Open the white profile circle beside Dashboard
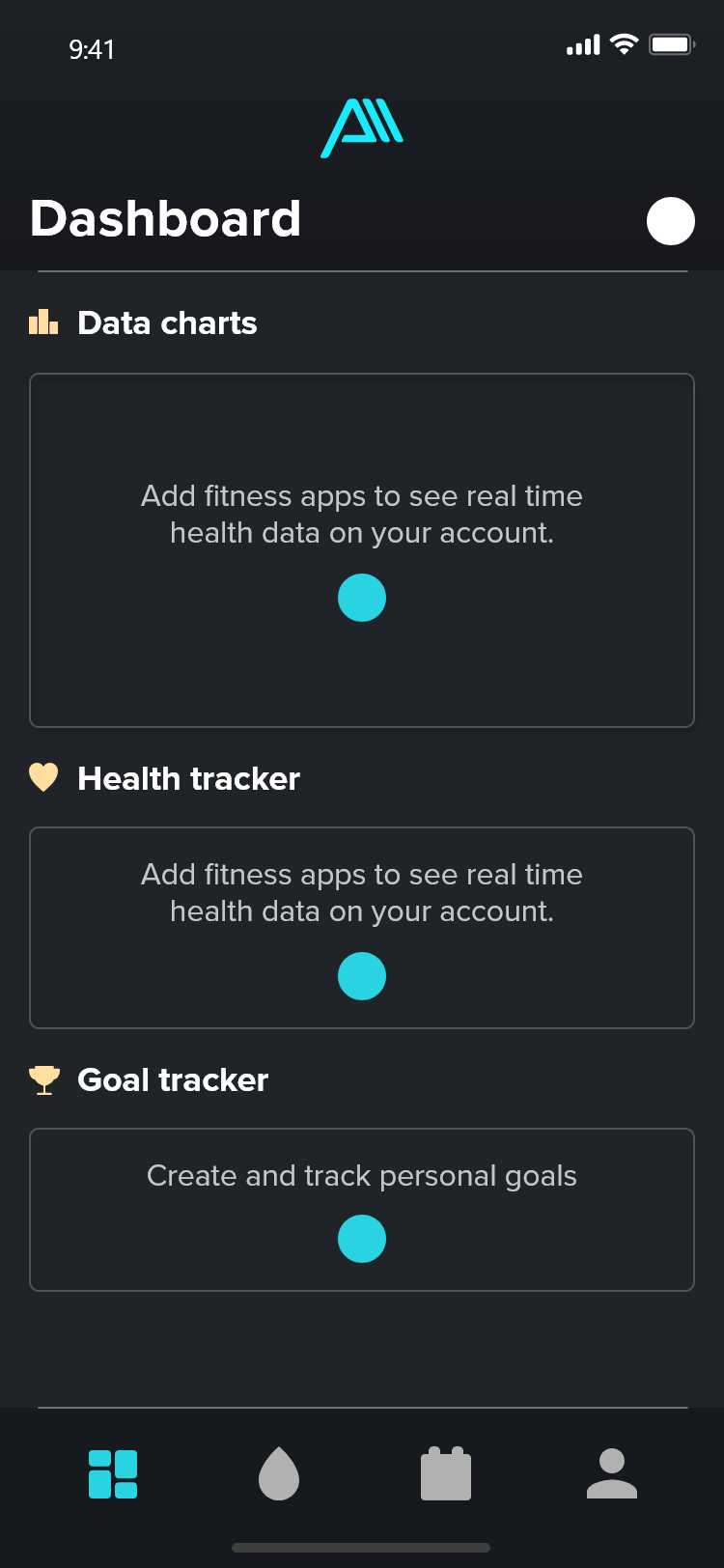724x1568 pixels. point(670,221)
